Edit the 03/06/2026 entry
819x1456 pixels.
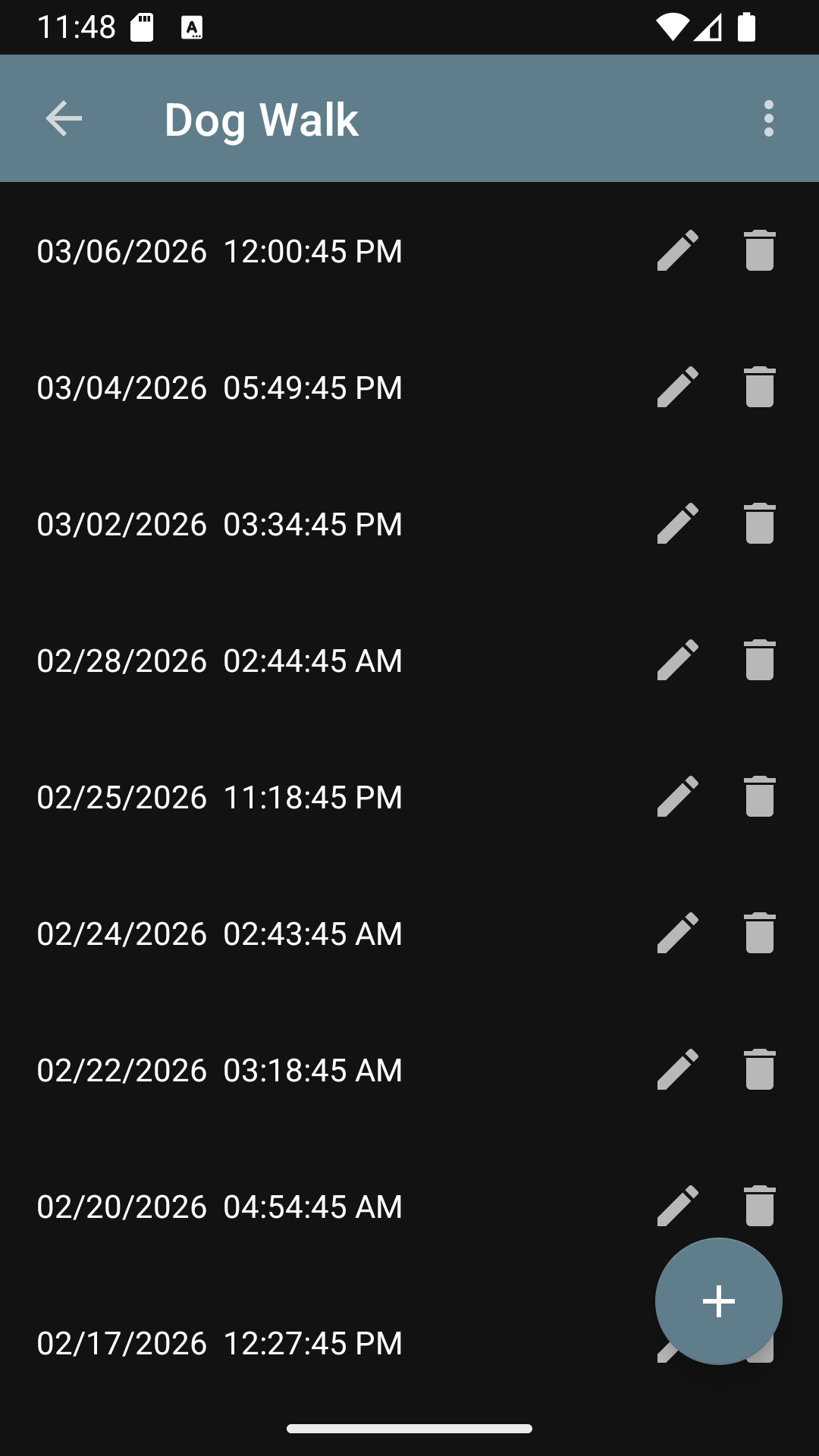677,250
